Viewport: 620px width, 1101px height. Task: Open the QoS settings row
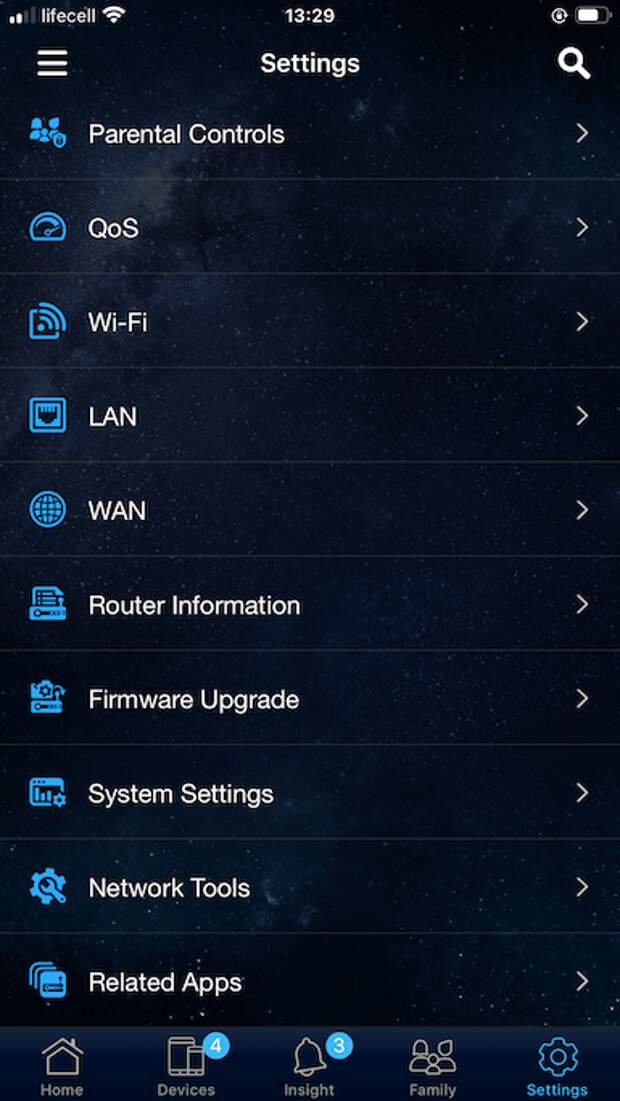coord(310,228)
